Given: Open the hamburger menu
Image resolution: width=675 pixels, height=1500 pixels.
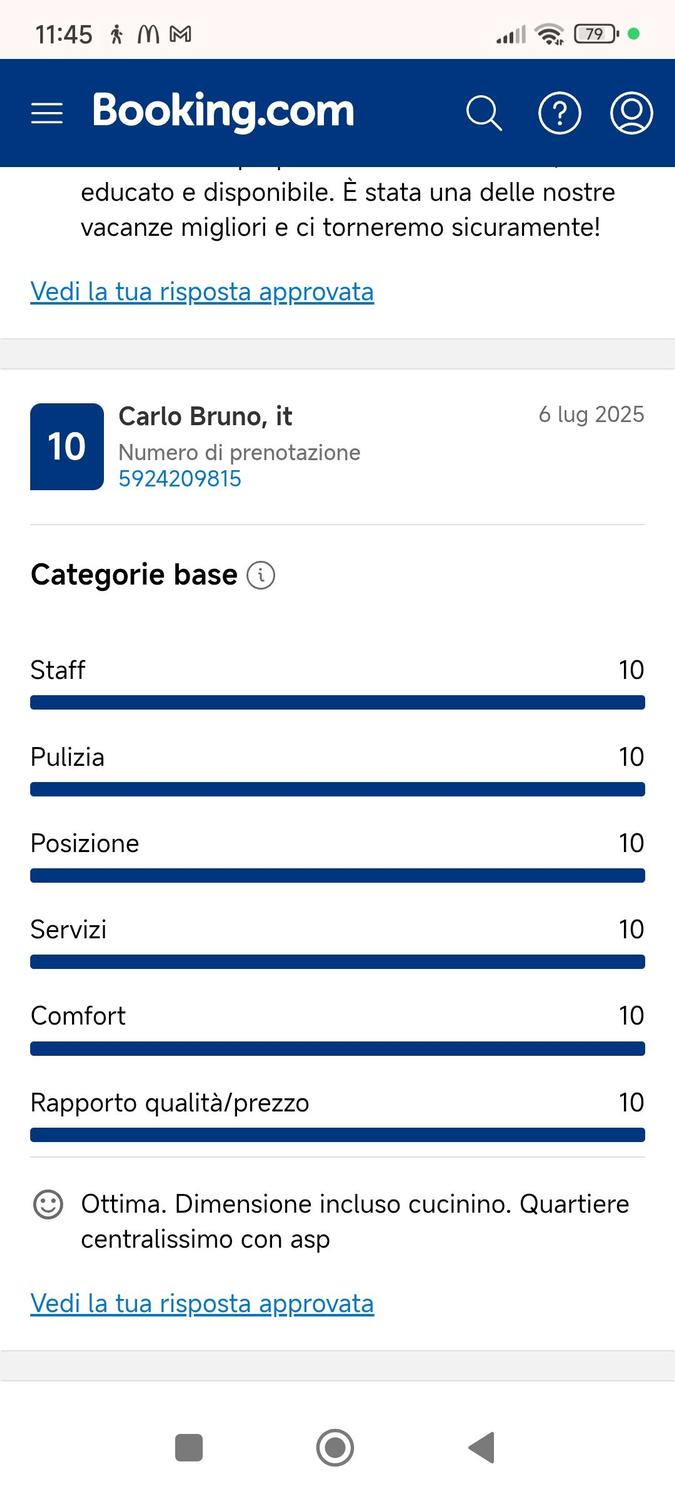Looking at the screenshot, I should (x=47, y=113).
